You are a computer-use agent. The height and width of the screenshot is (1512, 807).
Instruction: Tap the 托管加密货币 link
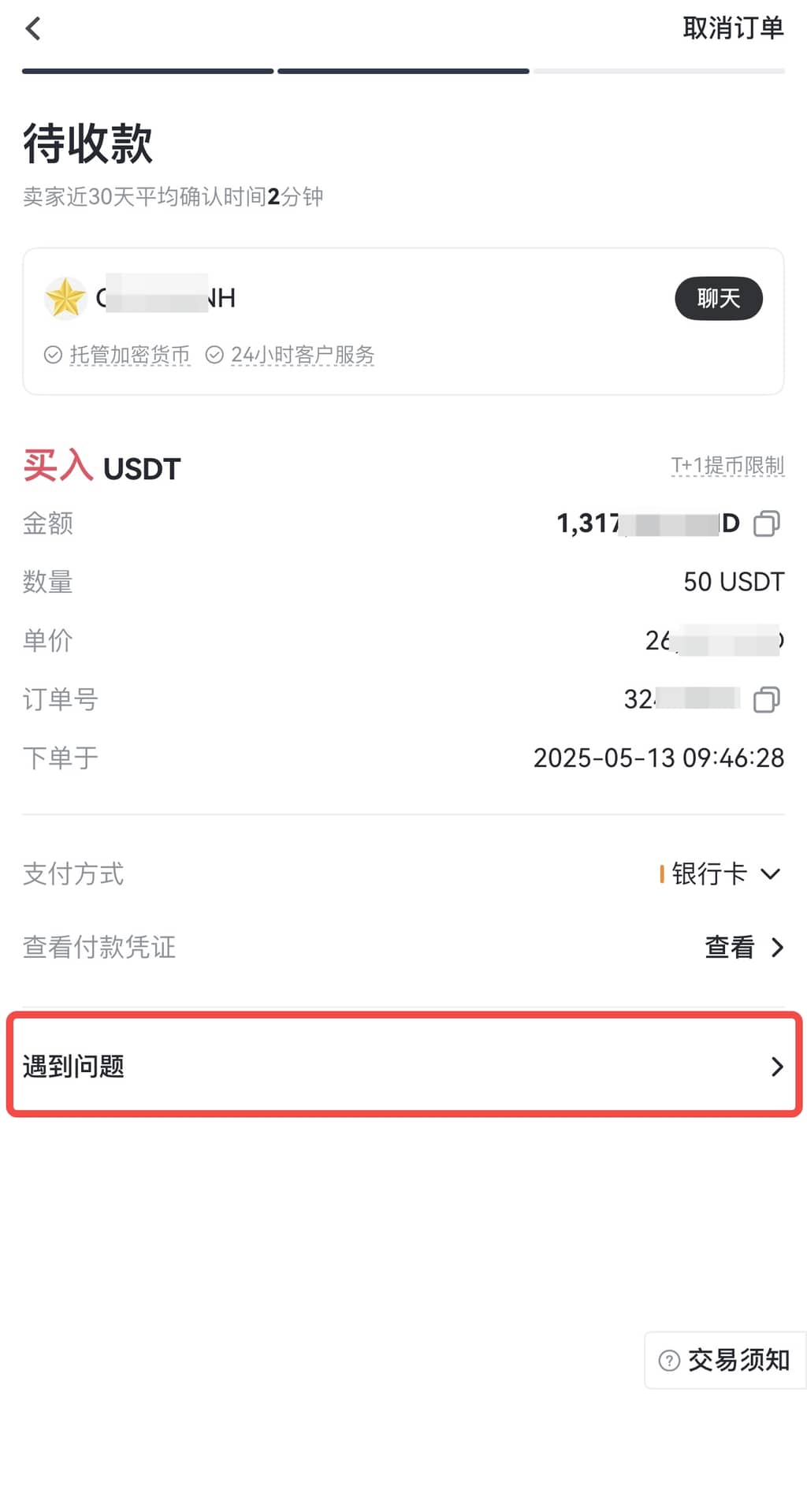click(x=129, y=356)
